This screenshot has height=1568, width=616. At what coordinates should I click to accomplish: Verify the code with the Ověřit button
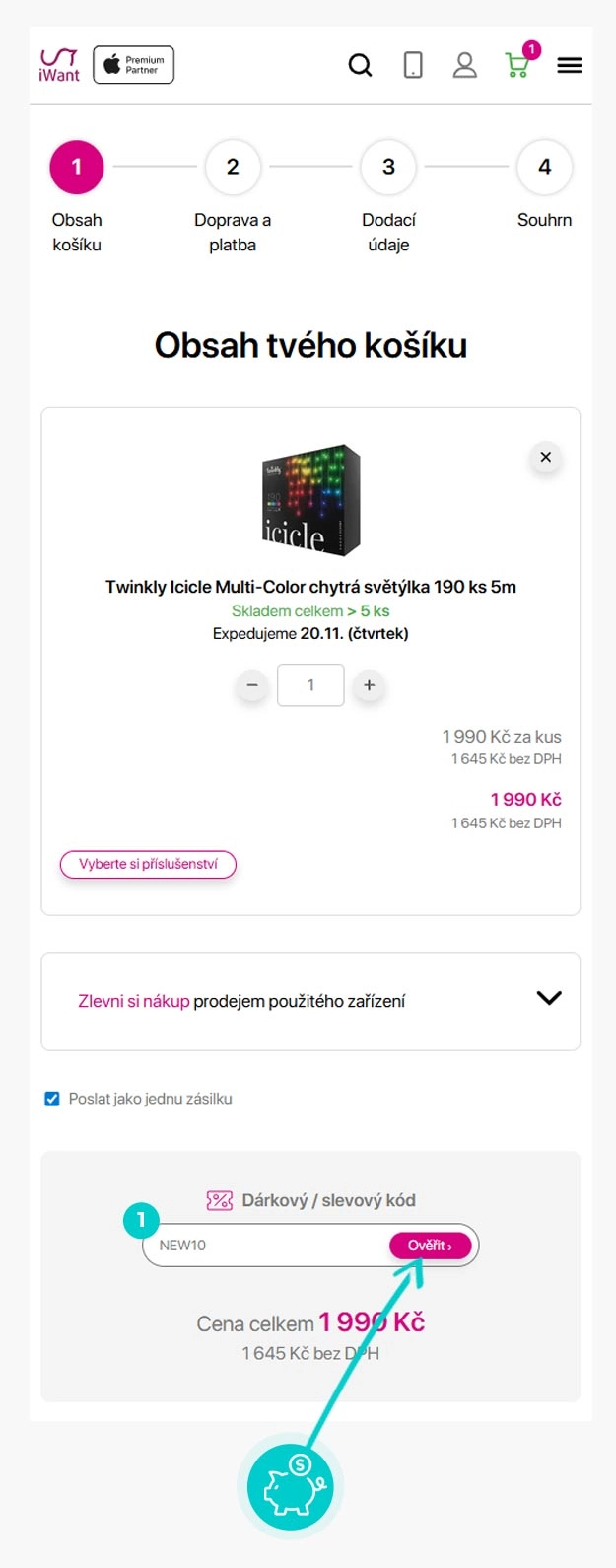click(x=430, y=1246)
